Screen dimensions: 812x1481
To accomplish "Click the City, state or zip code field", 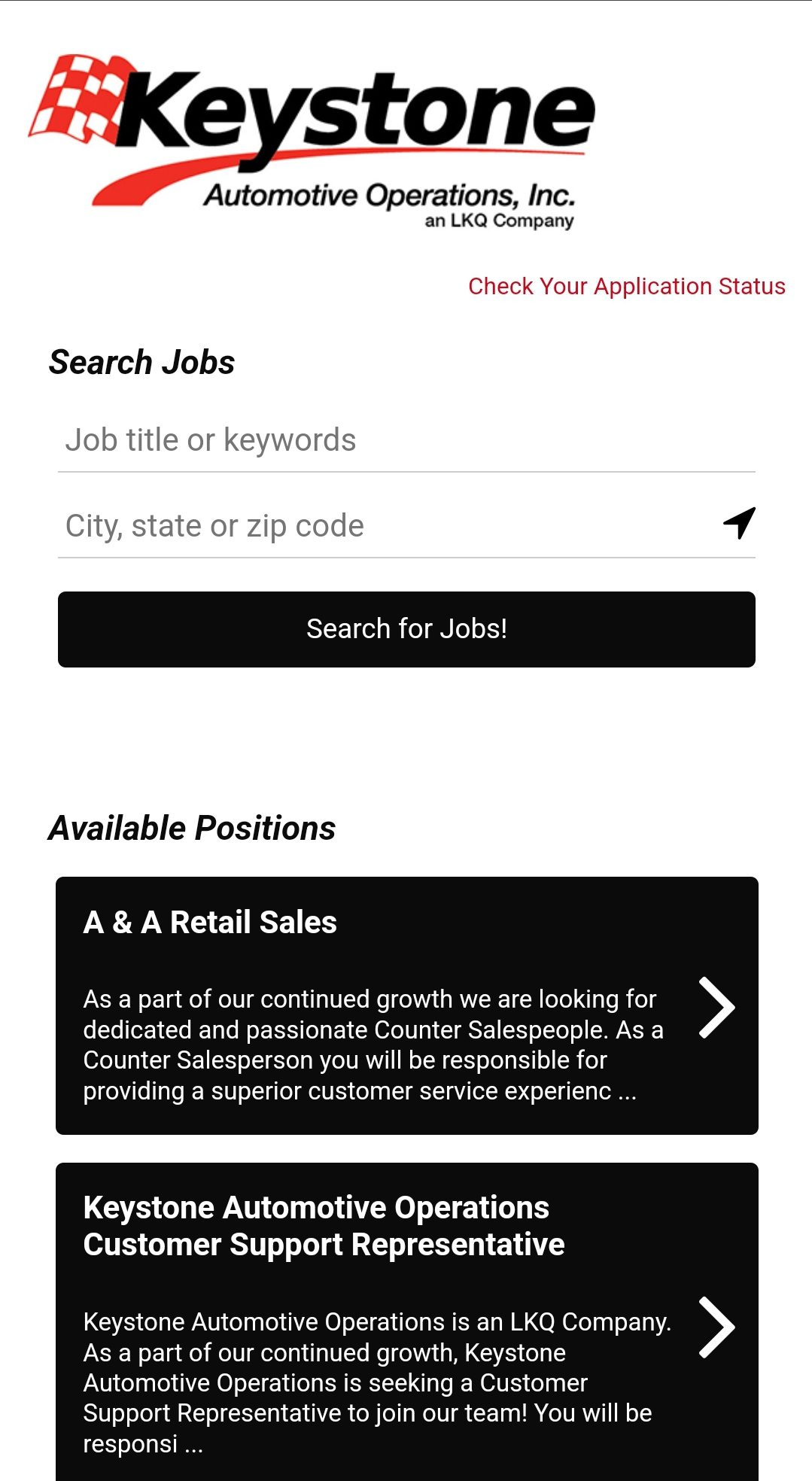I will [x=301, y=525].
